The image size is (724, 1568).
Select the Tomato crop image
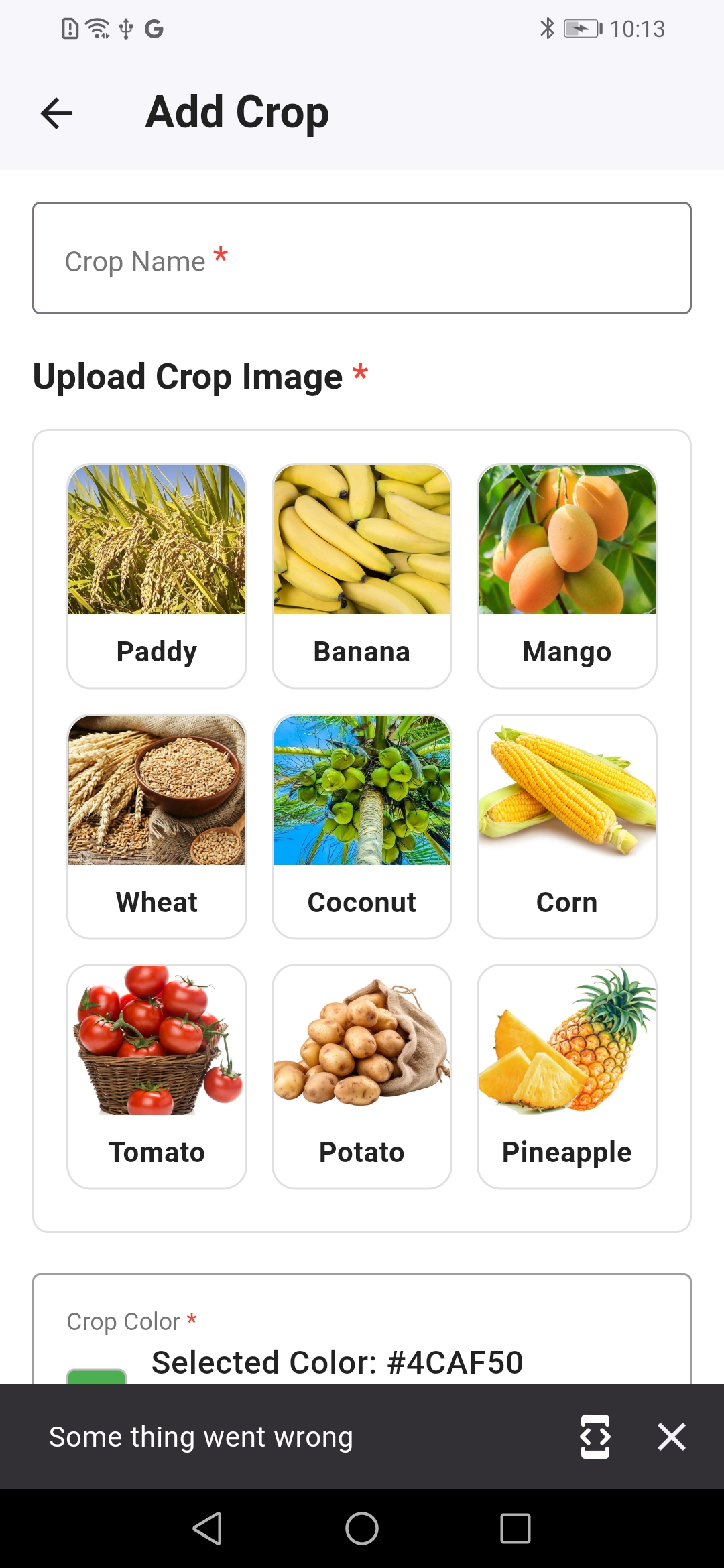click(157, 1076)
